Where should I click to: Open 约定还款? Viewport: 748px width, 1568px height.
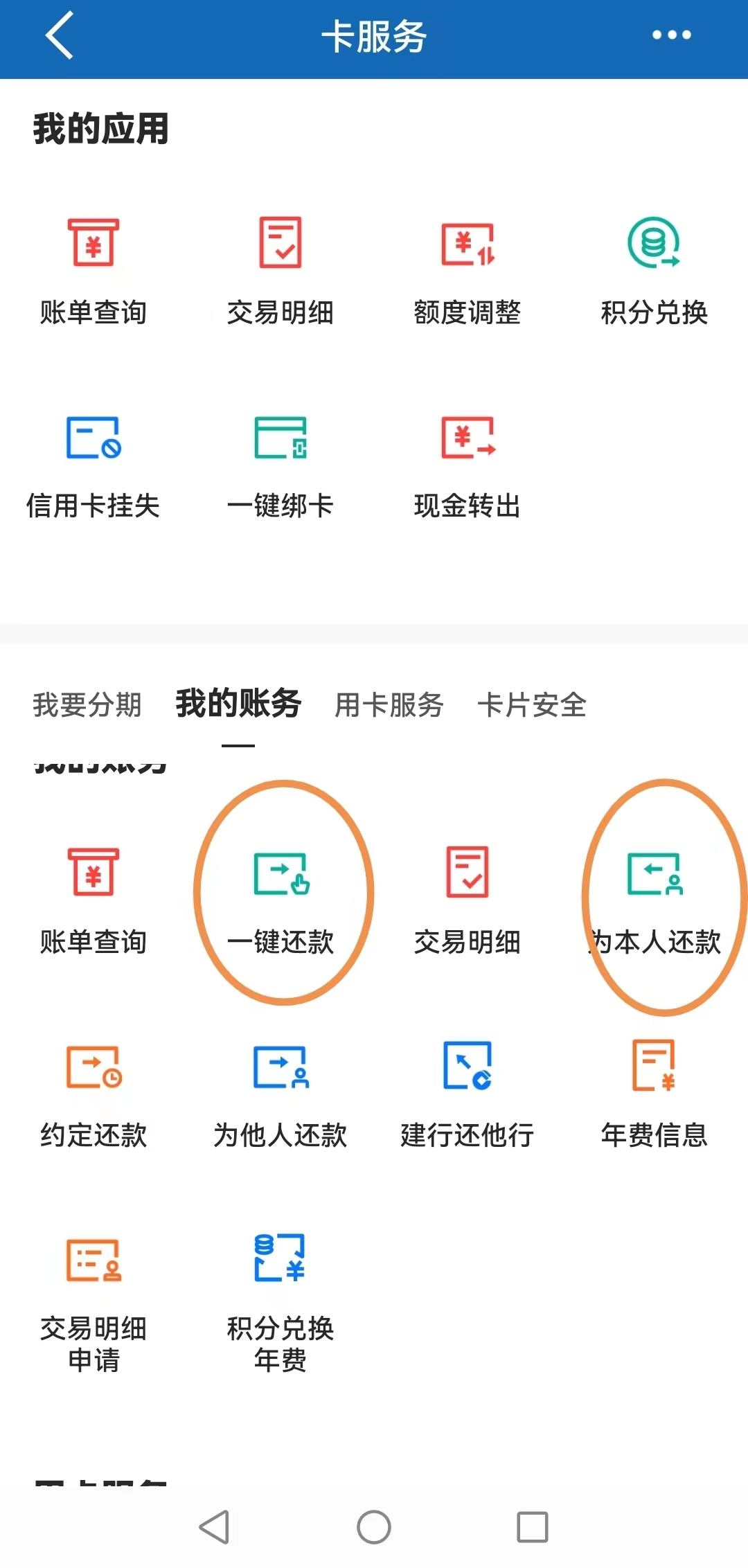pos(93,1096)
